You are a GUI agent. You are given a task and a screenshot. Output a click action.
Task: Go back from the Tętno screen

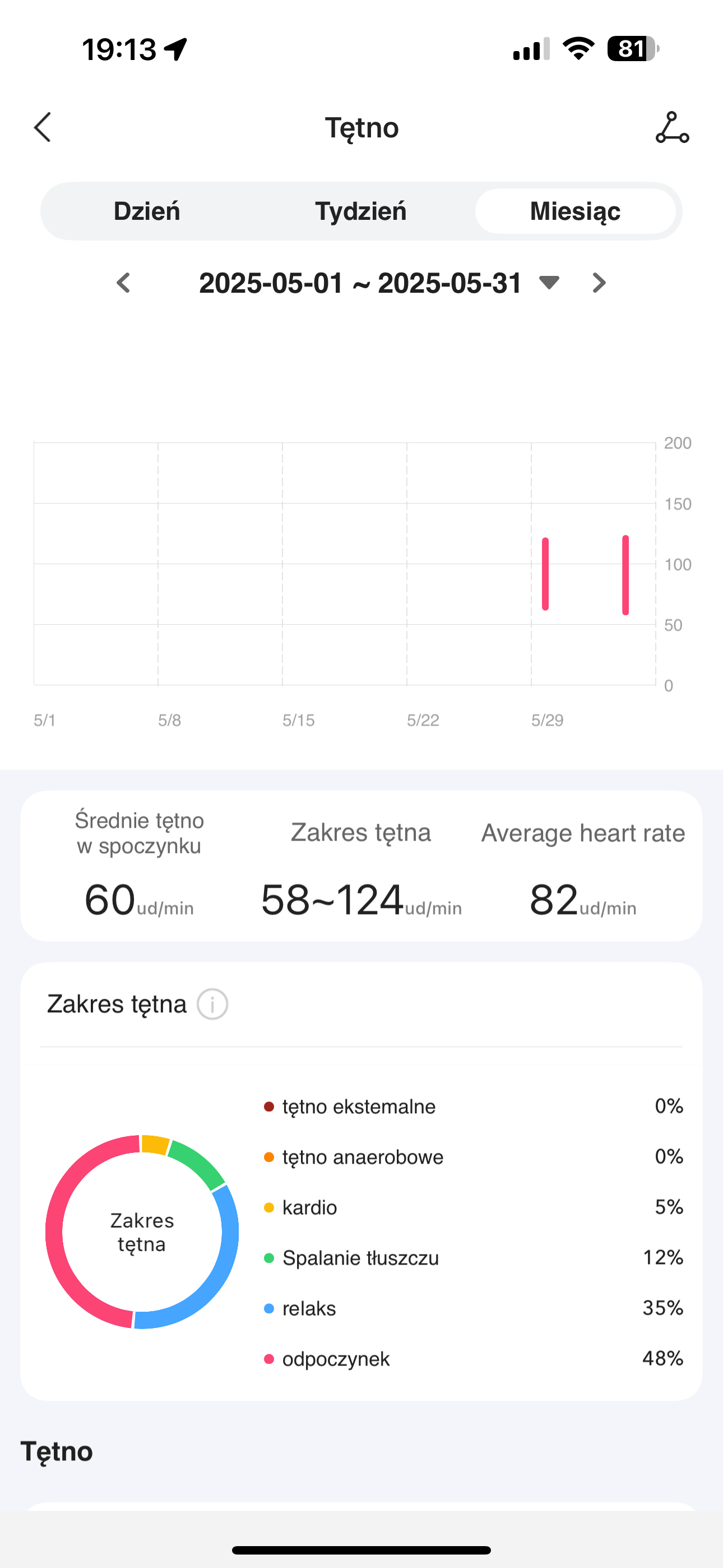point(43,127)
